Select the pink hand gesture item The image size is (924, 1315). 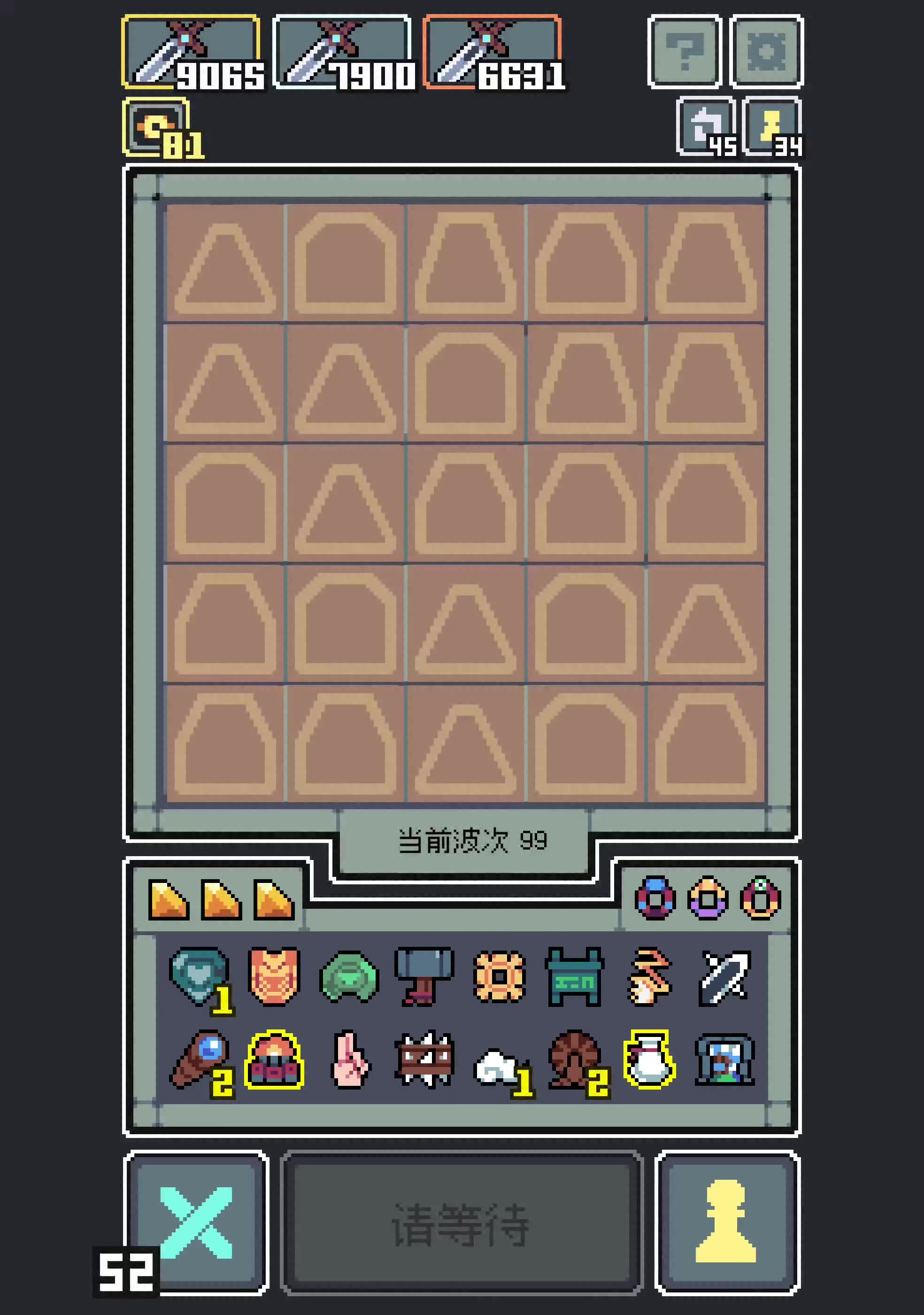pos(349,1060)
